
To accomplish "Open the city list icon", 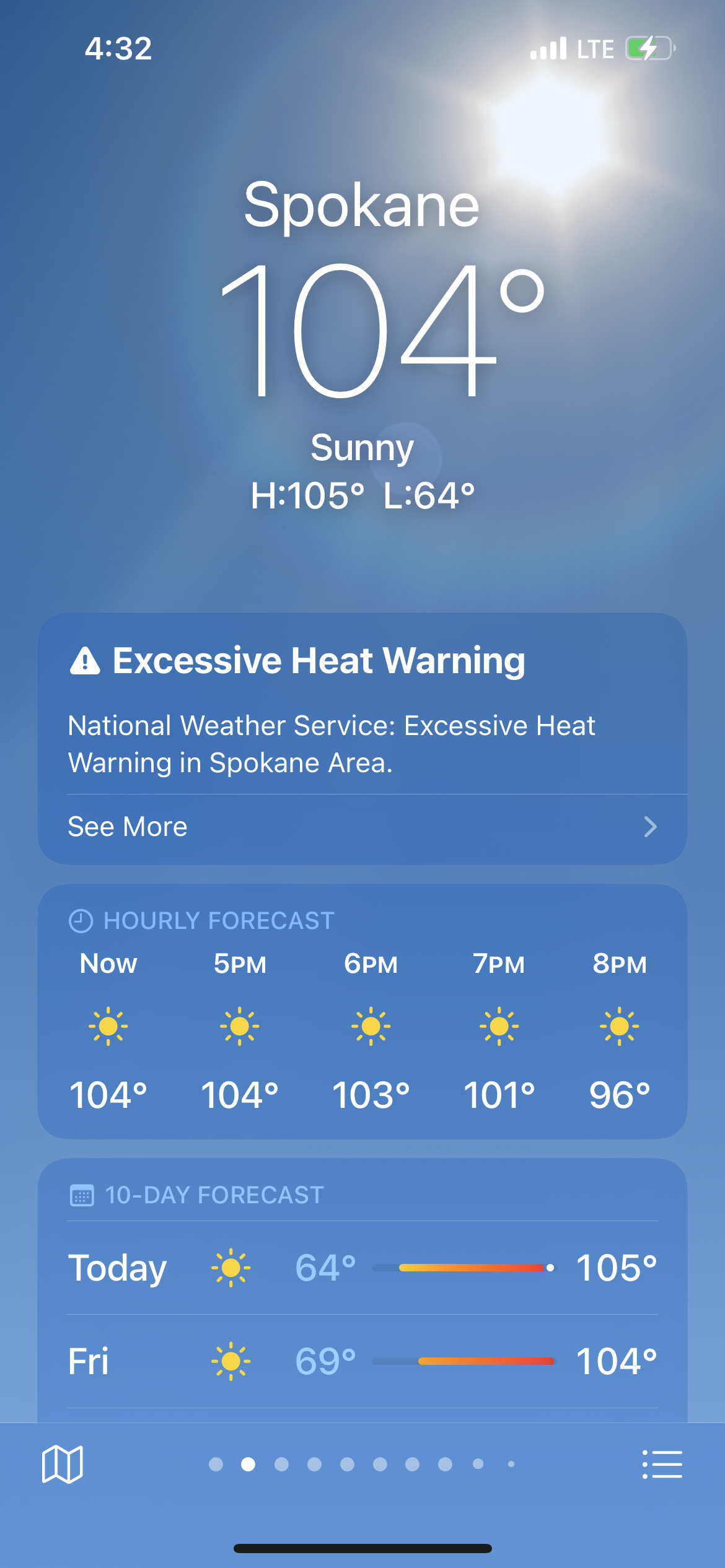I will pyautogui.click(x=662, y=1464).
